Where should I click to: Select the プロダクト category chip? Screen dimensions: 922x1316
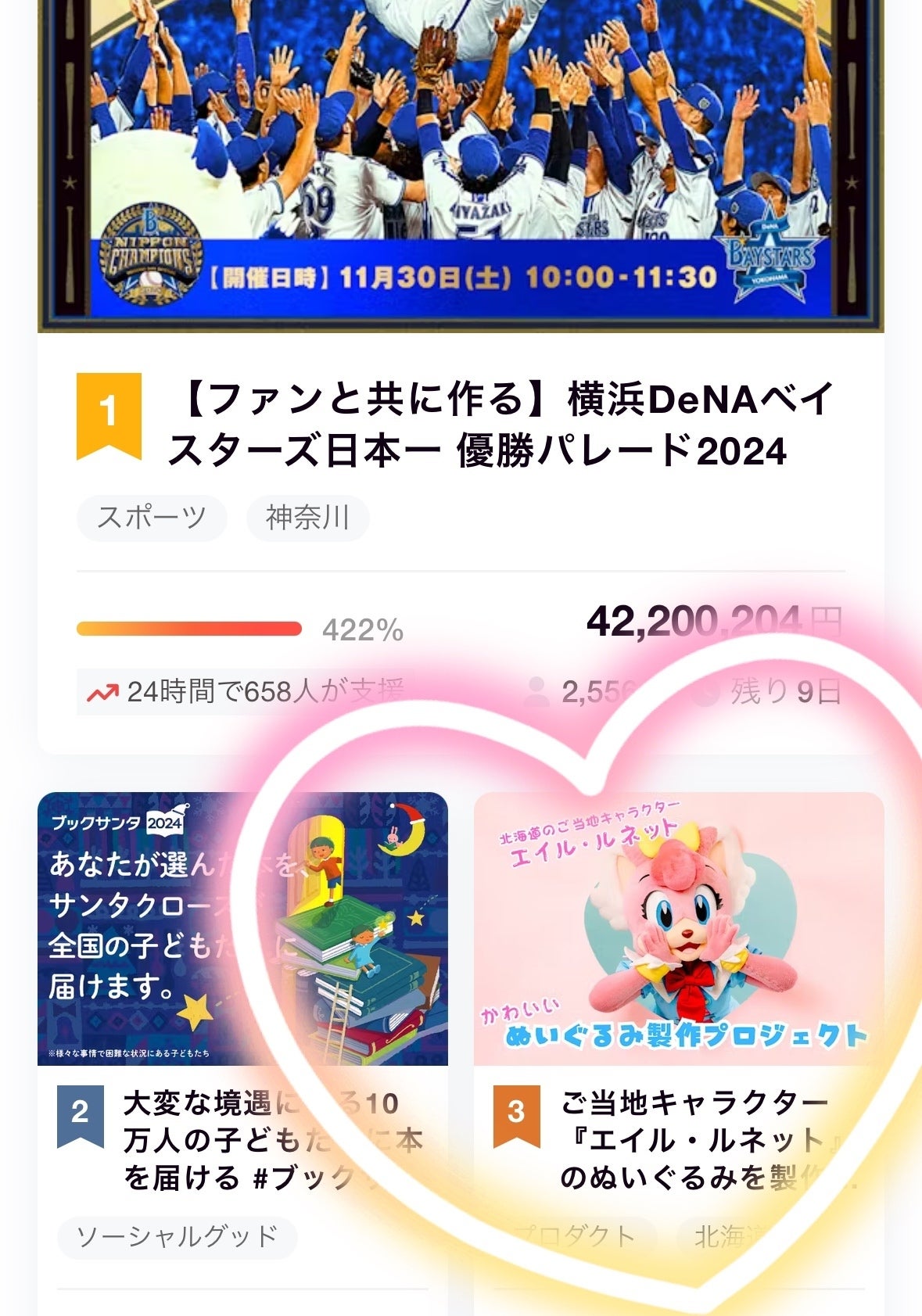575,1237
